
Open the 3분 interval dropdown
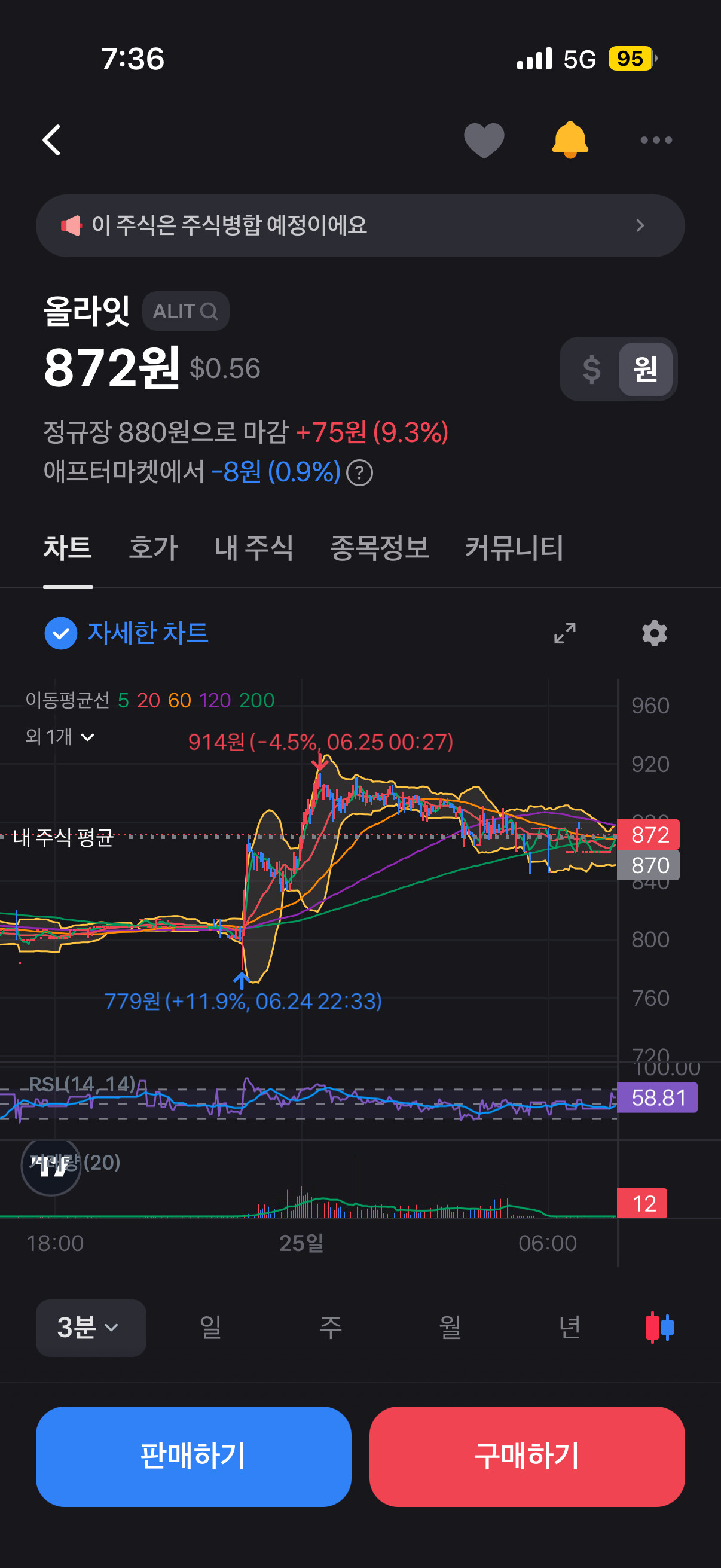[91, 1328]
